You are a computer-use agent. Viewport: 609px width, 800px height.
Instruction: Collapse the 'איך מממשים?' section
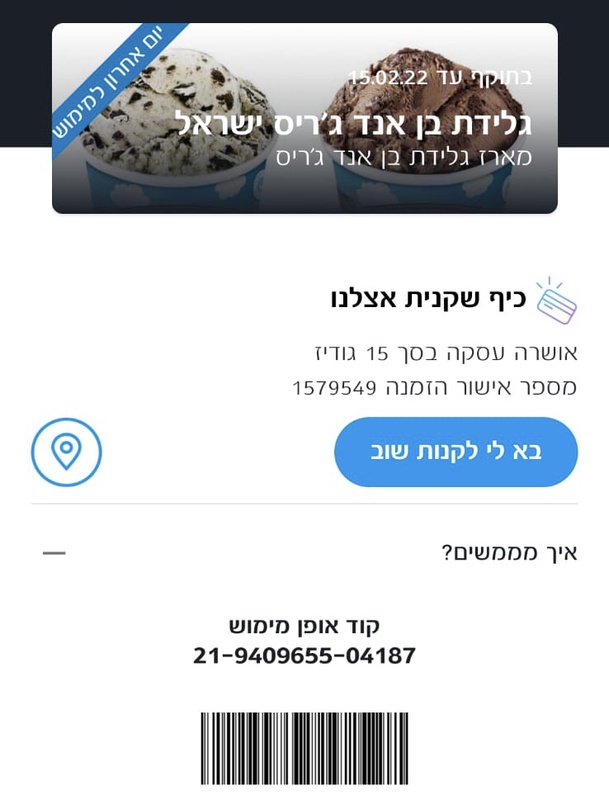coord(54,553)
